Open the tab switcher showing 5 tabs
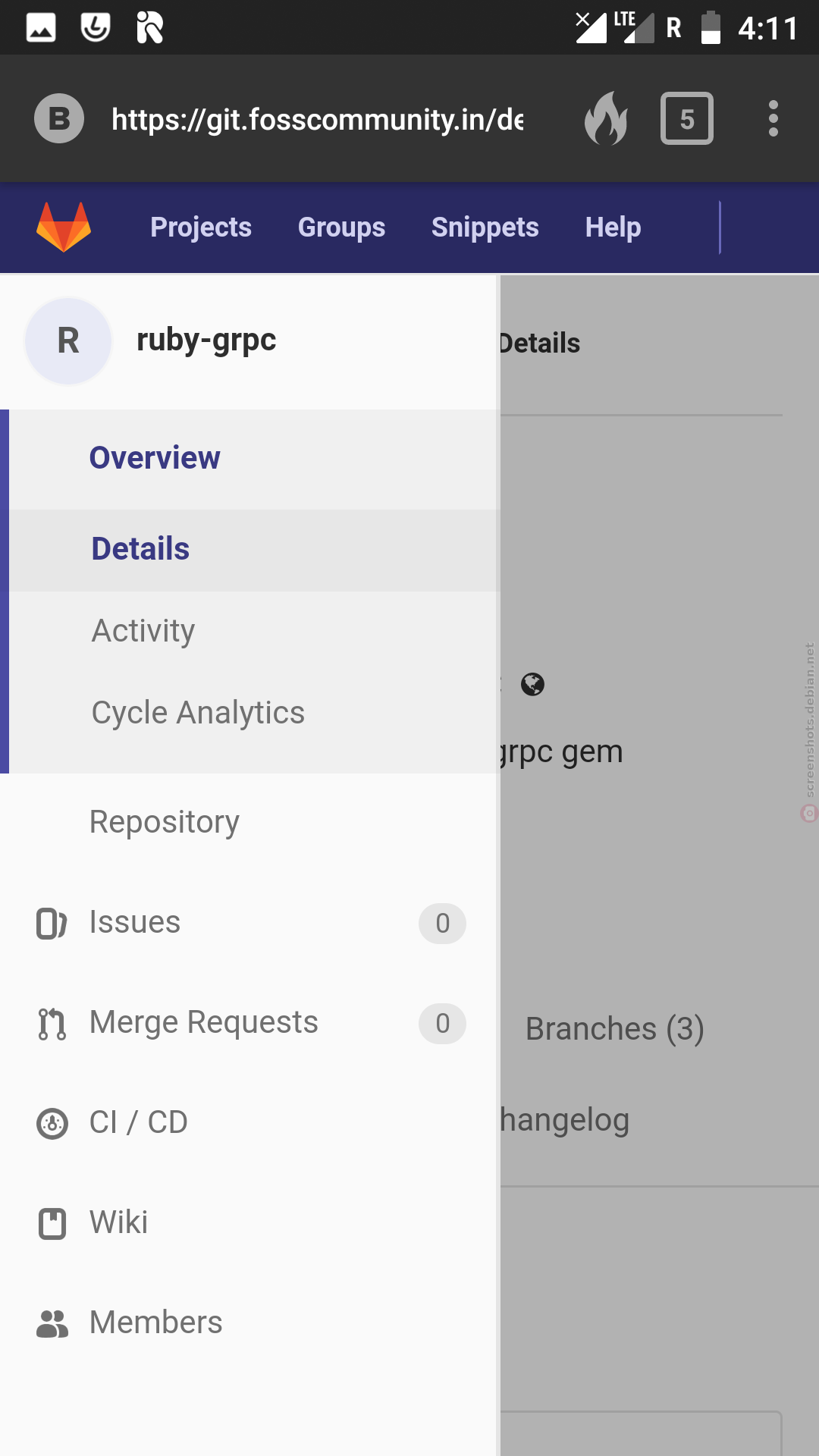The height and width of the screenshot is (1456, 819). 687,119
